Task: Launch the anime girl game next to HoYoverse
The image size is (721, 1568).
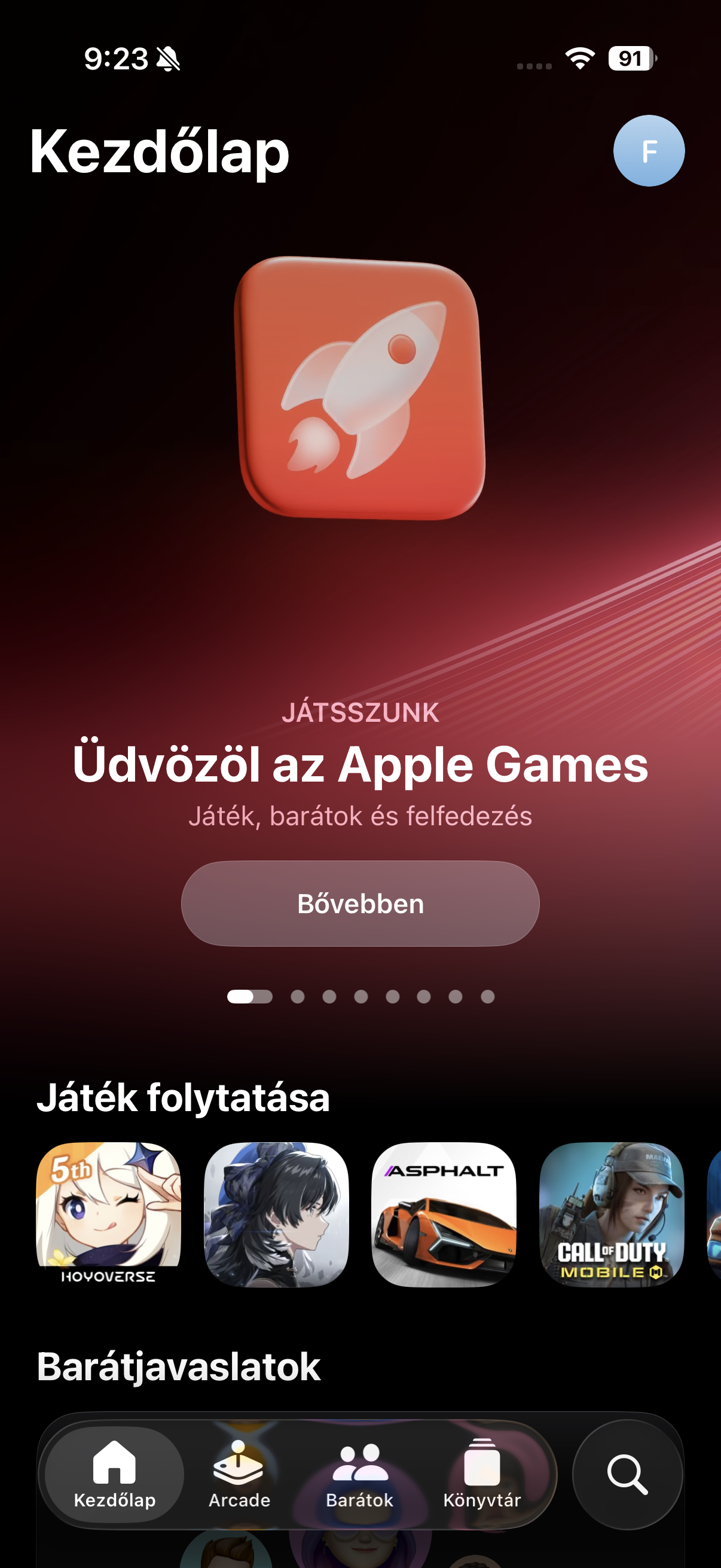Action: point(276,1215)
